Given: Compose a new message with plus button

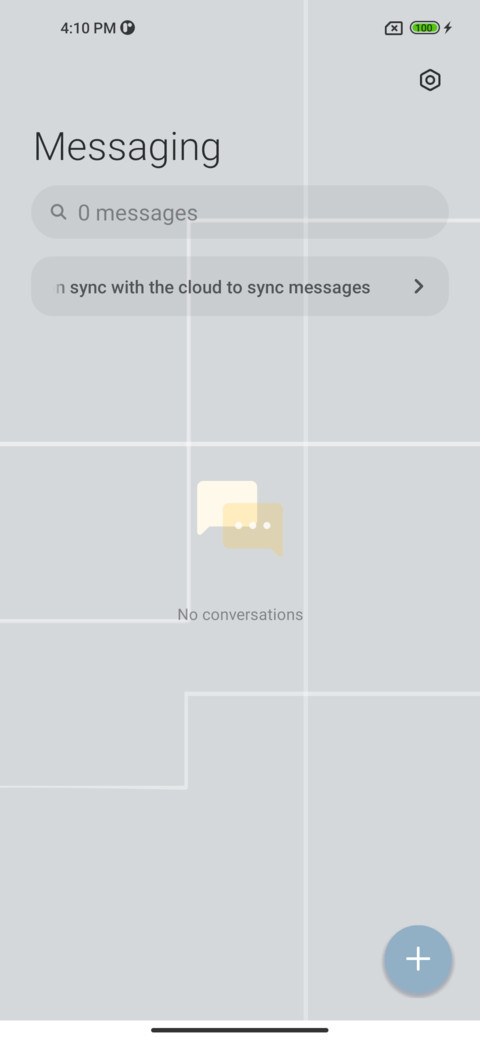Looking at the screenshot, I should [x=418, y=959].
